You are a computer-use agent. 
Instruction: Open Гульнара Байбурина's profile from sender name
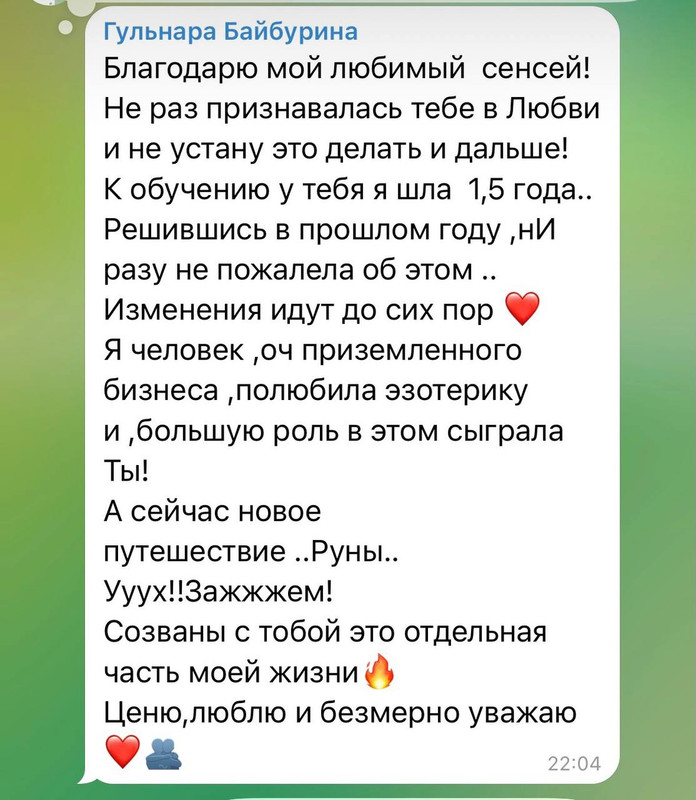point(231,32)
